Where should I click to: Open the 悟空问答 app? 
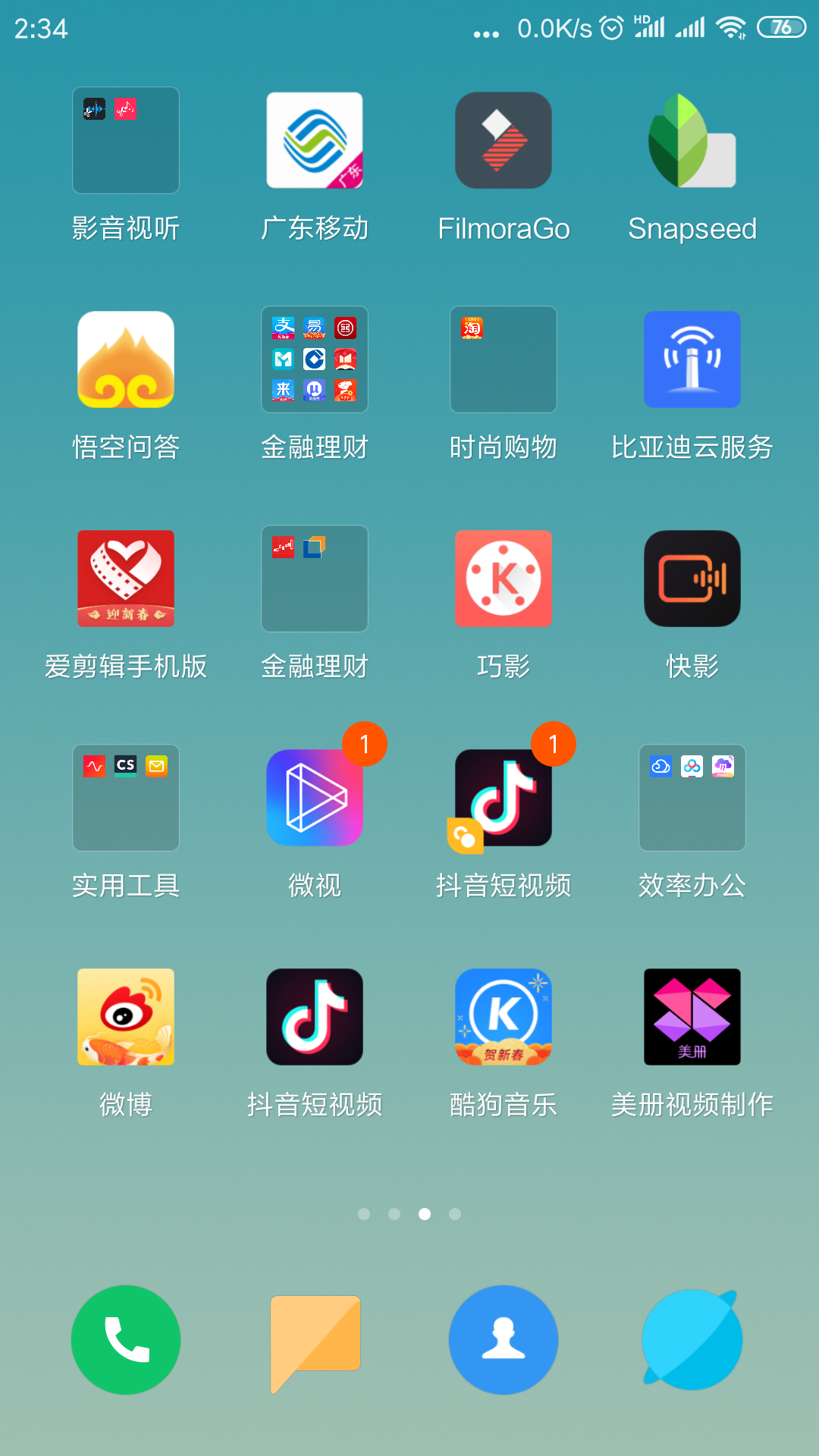pyautogui.click(x=126, y=359)
